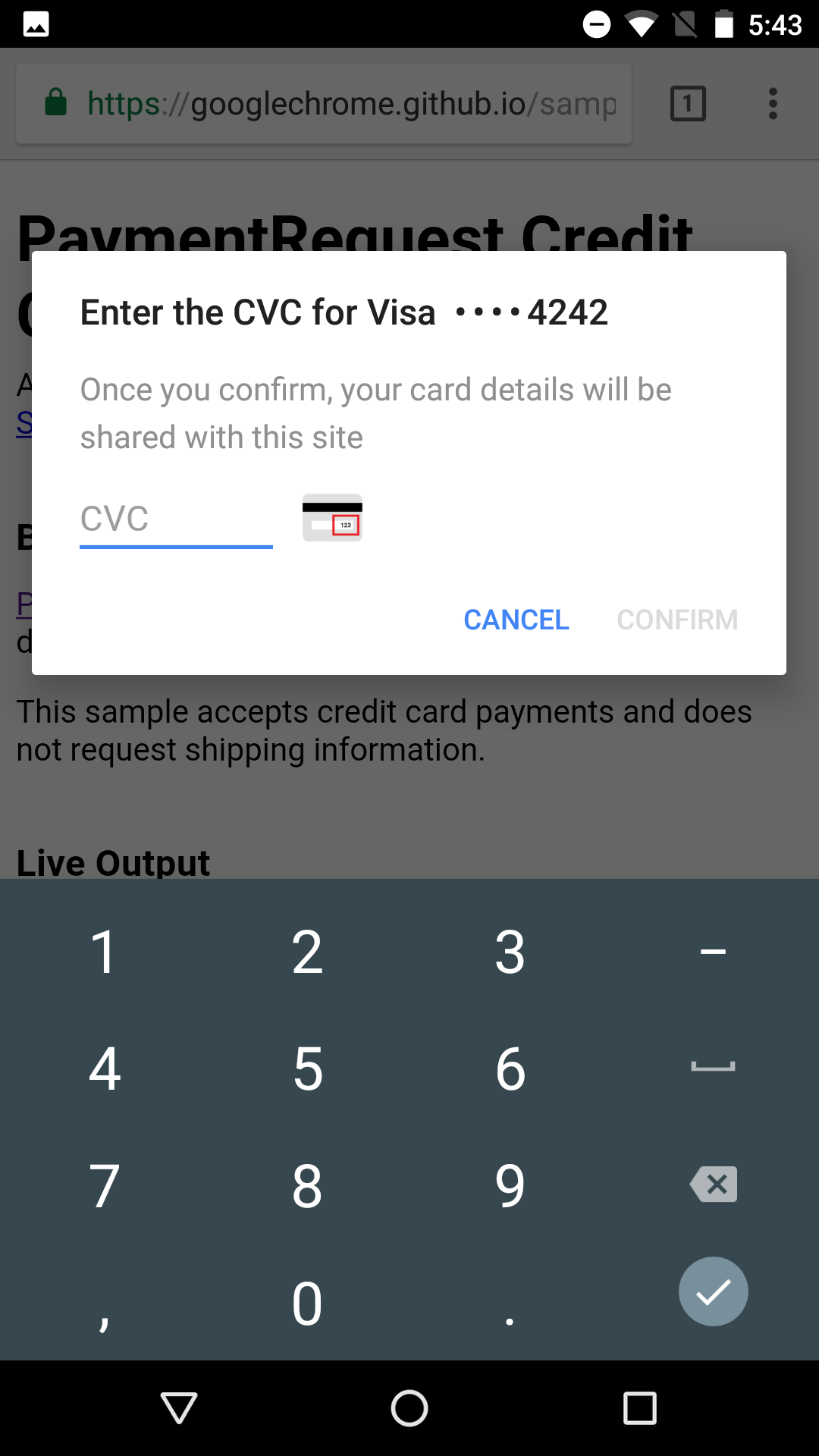Screen dimensions: 819x1456
Task: Enter digit 9 on the keypad
Action: (x=510, y=1185)
